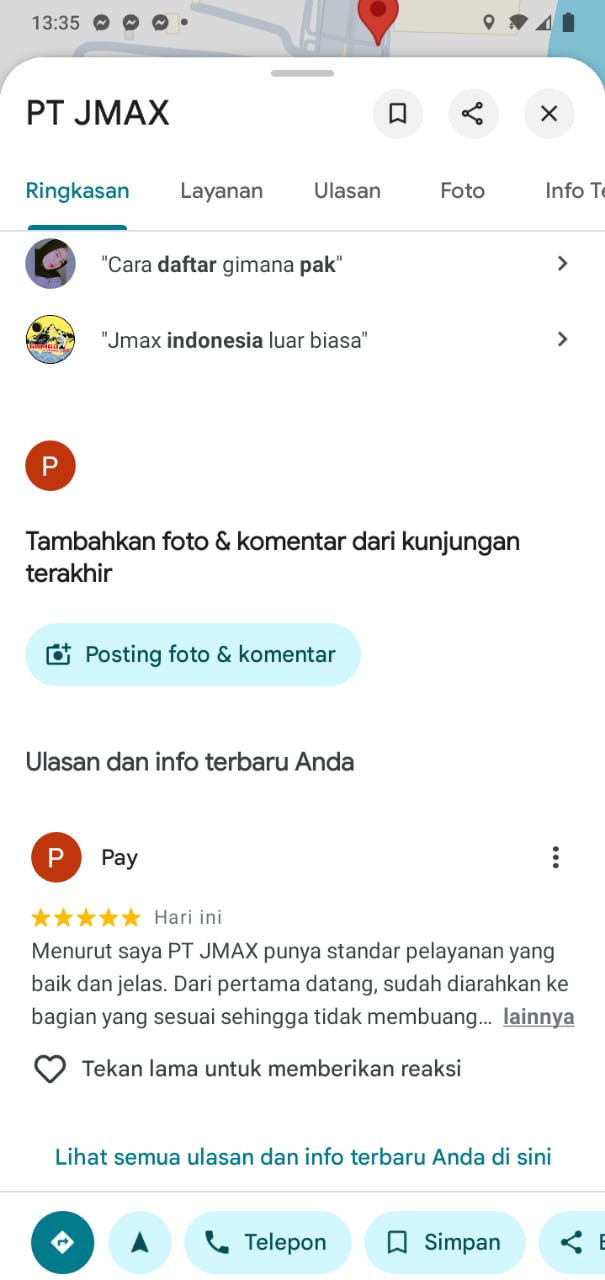The width and height of the screenshot is (605, 1280).
Task: Share PT JMAX using the header icon
Action: coord(473,114)
